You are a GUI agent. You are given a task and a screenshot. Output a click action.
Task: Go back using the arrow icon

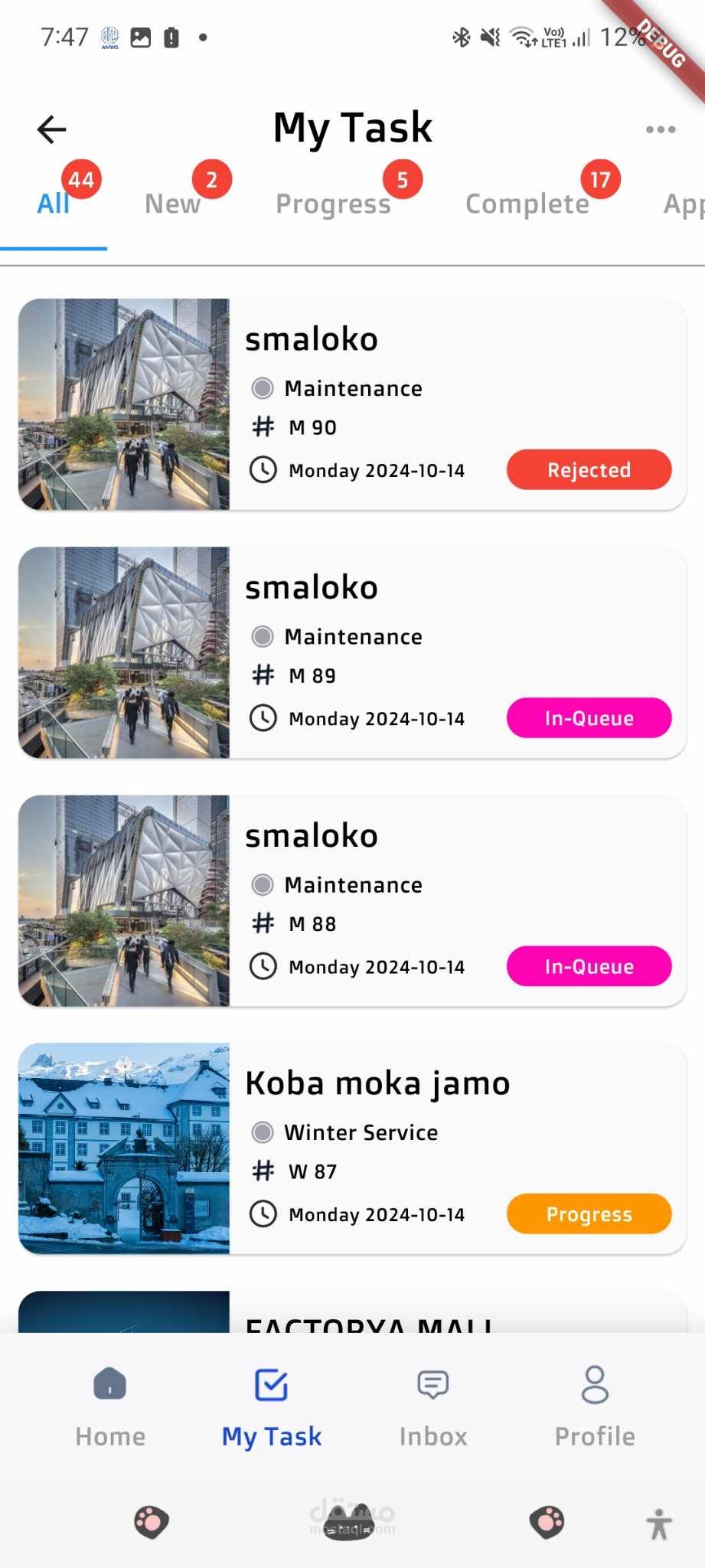coord(52,129)
